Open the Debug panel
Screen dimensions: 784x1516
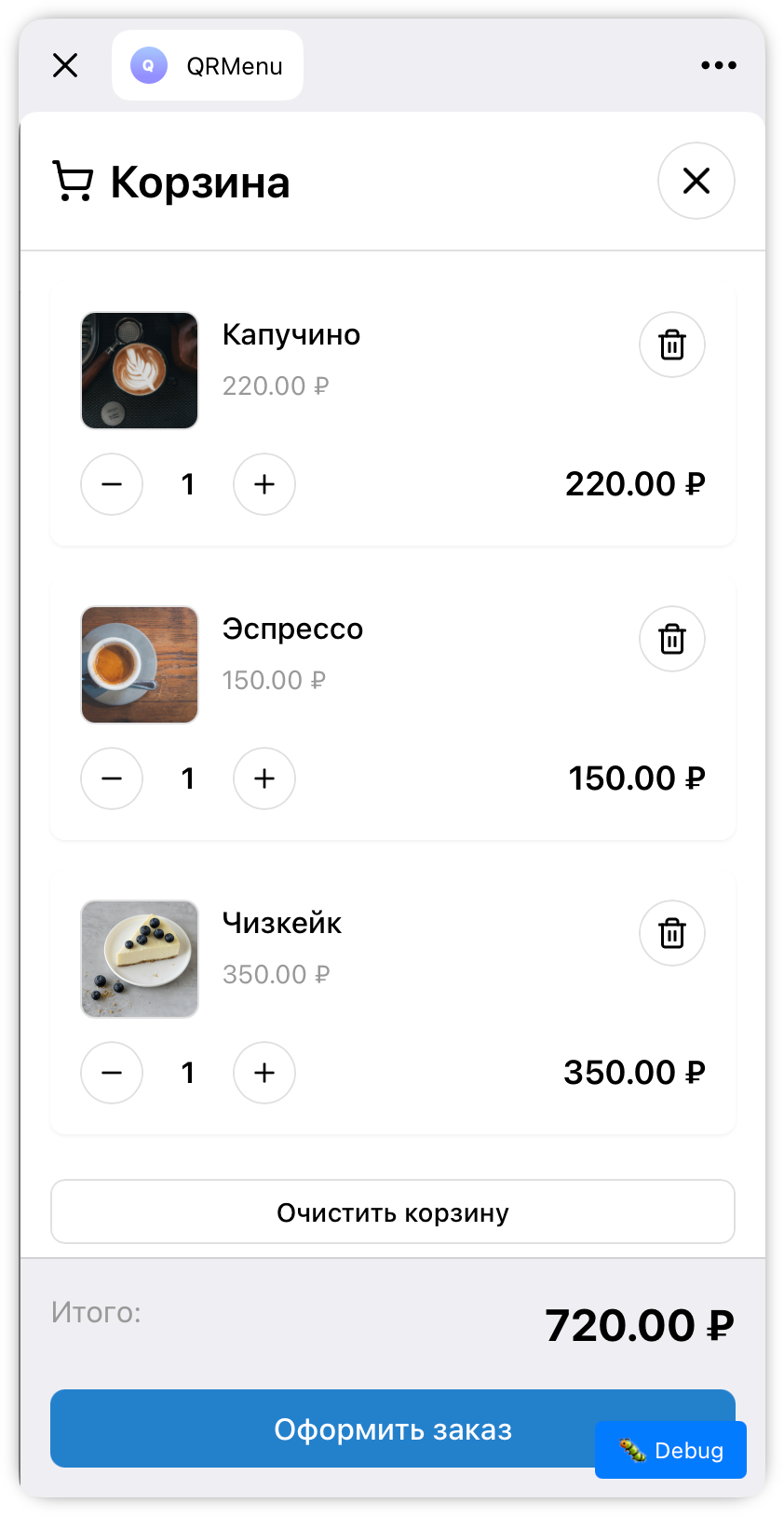pyautogui.click(x=669, y=1450)
